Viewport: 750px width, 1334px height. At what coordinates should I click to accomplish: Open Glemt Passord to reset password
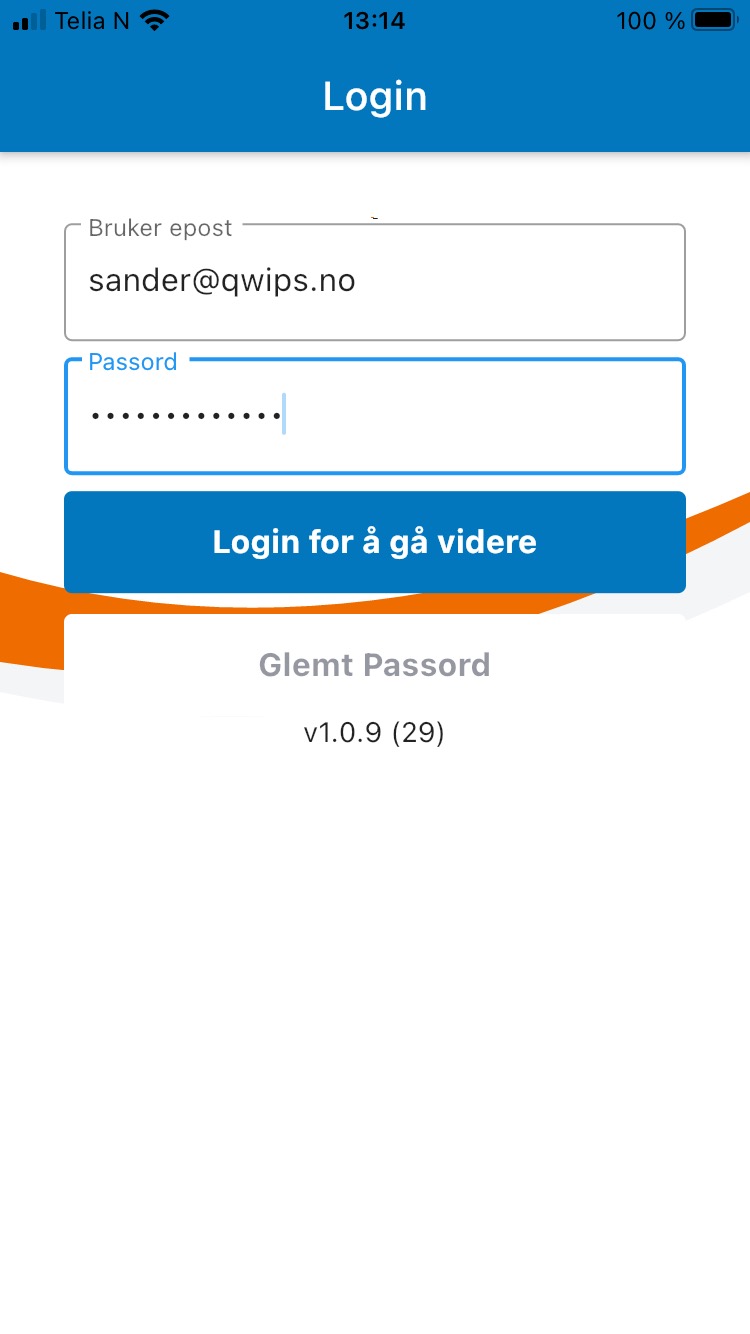click(375, 665)
